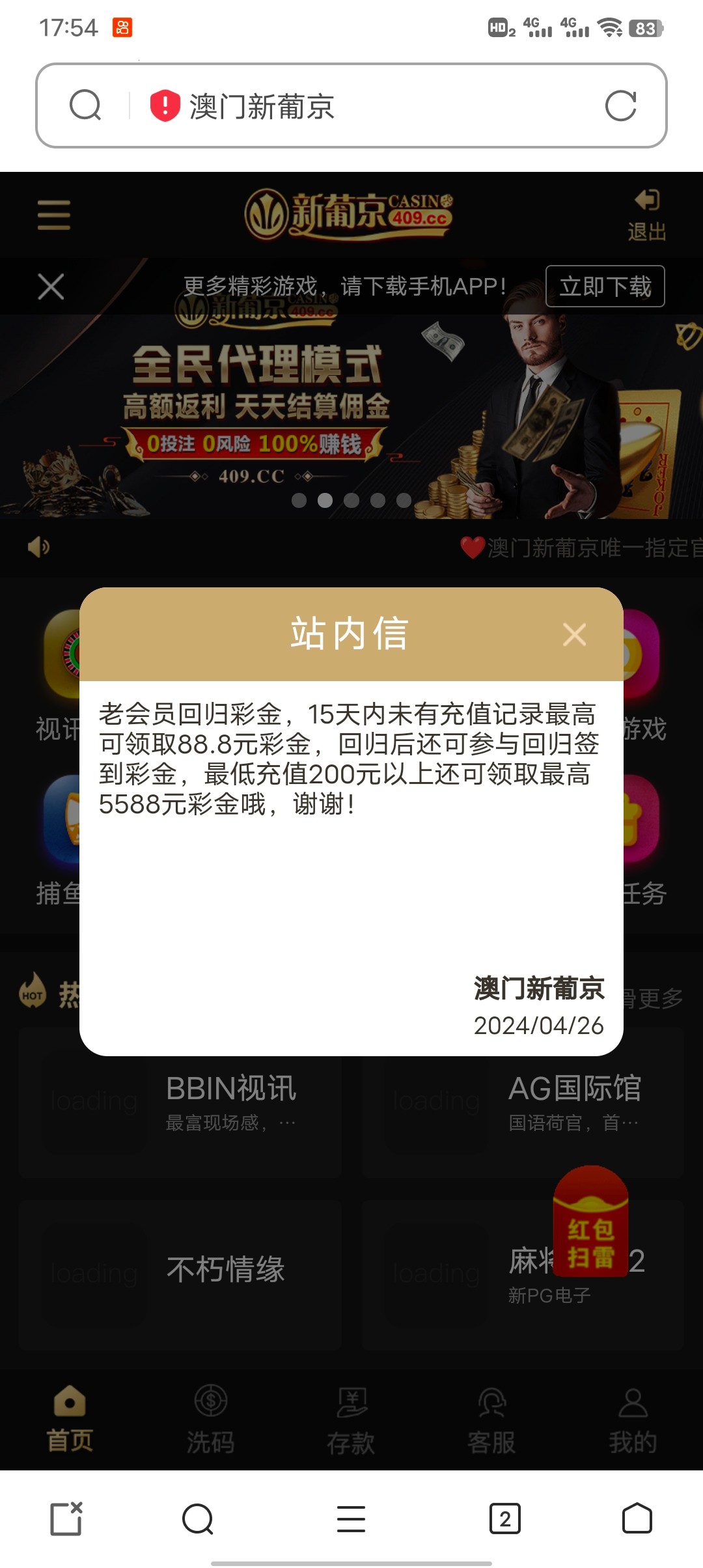703x1568 pixels.
Task: Close the 站内信 message dialog
Action: point(574,634)
